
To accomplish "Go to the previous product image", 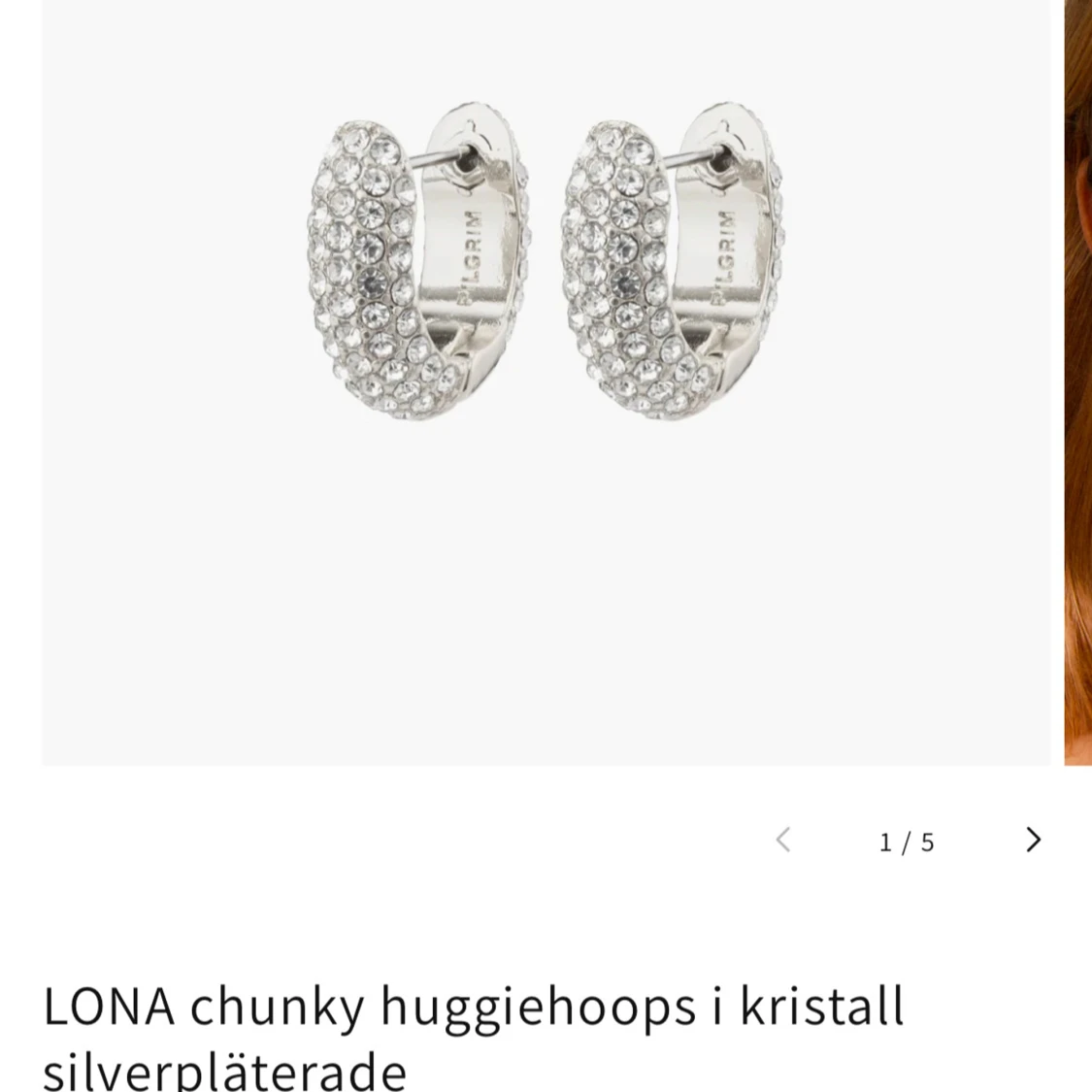I will point(784,840).
